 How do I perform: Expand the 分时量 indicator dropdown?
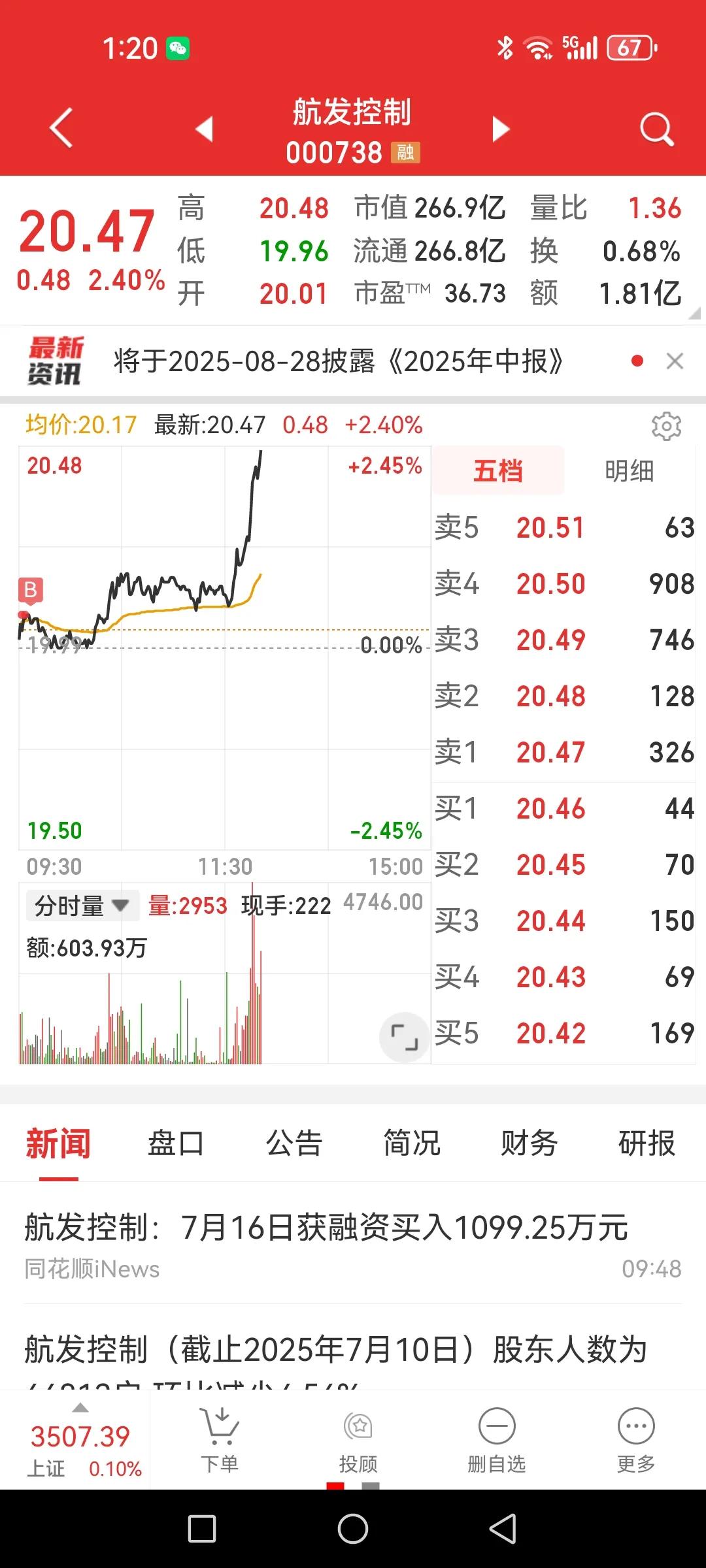(82, 906)
